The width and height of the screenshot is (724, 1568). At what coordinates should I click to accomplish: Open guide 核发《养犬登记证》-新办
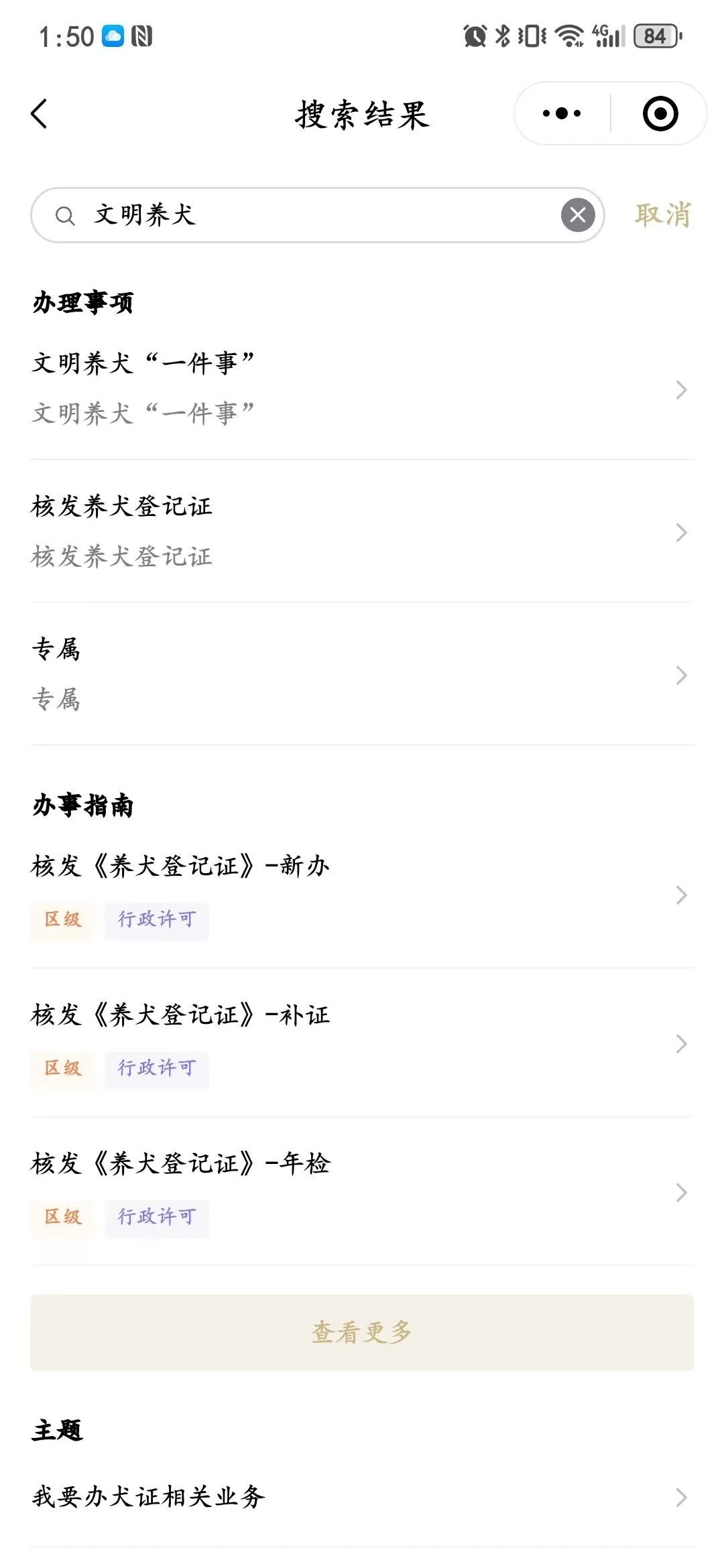(x=362, y=895)
